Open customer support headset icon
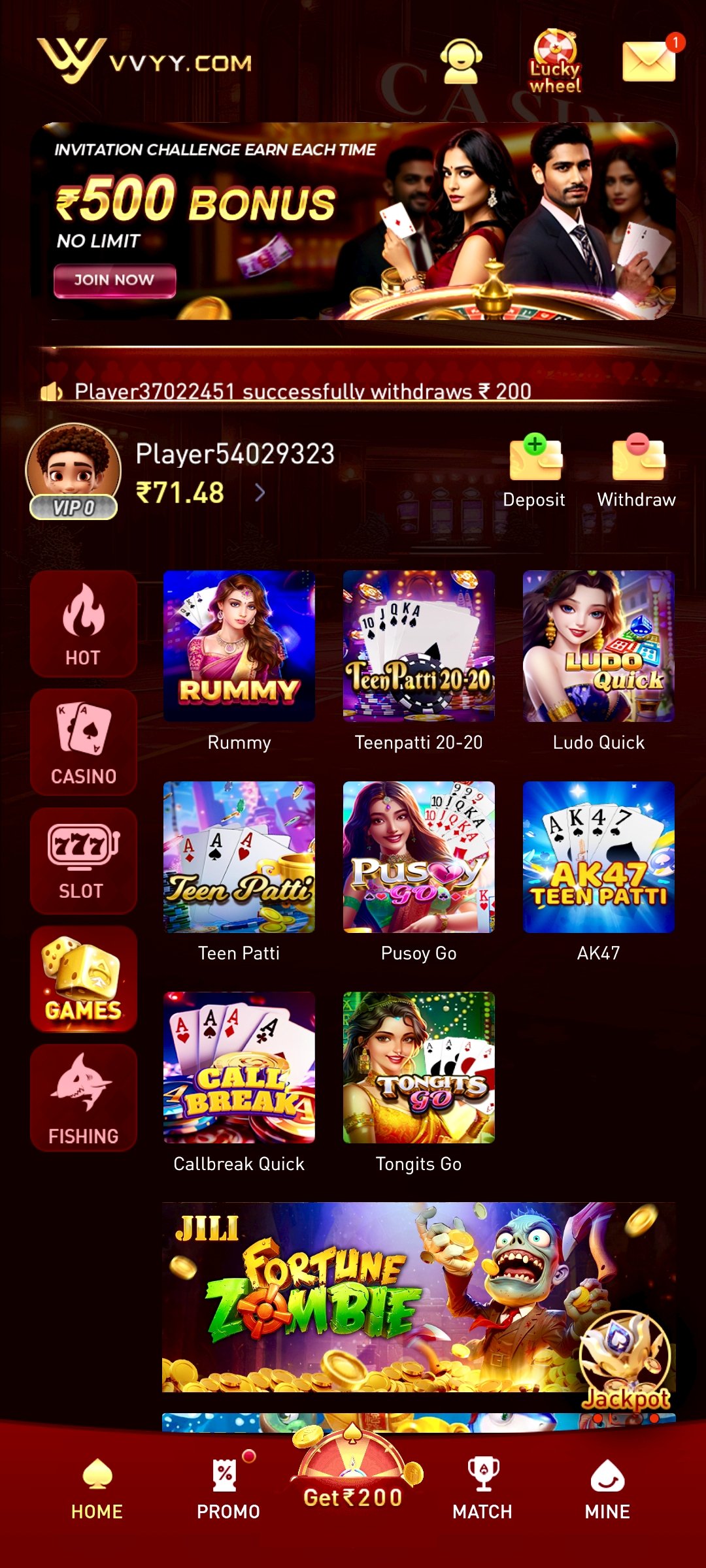 461,62
